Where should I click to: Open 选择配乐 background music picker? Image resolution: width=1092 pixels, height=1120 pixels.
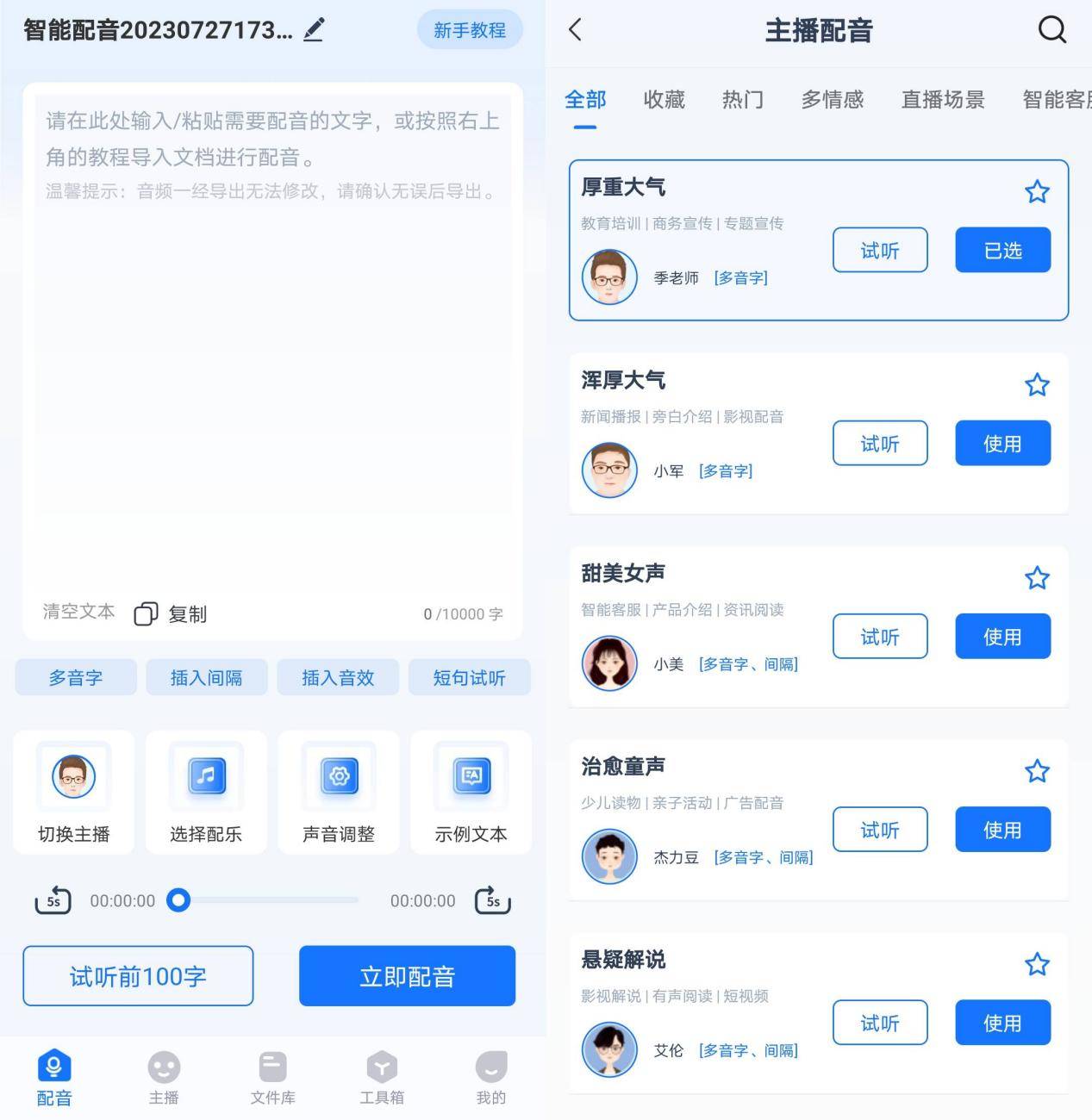pos(206,793)
